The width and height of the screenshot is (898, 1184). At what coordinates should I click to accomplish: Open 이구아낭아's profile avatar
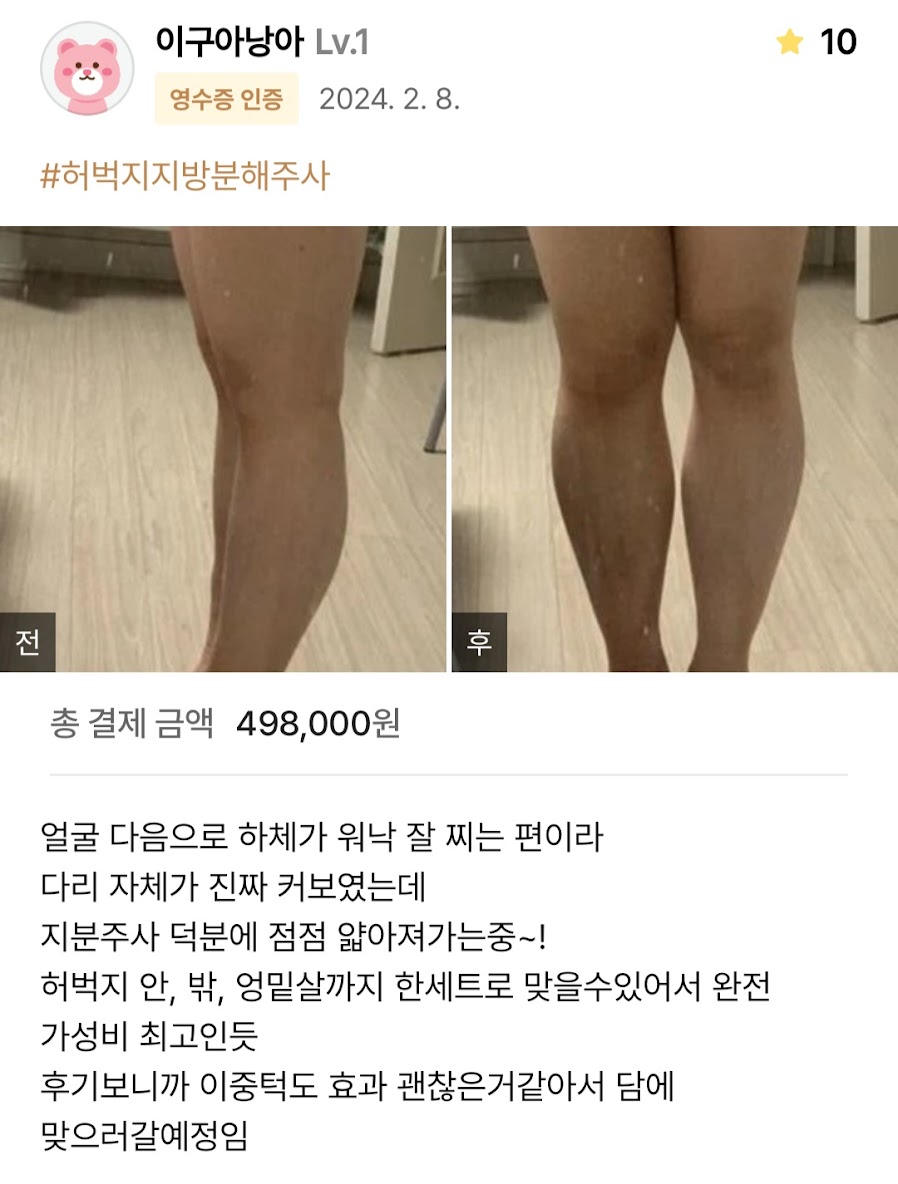click(x=87, y=69)
